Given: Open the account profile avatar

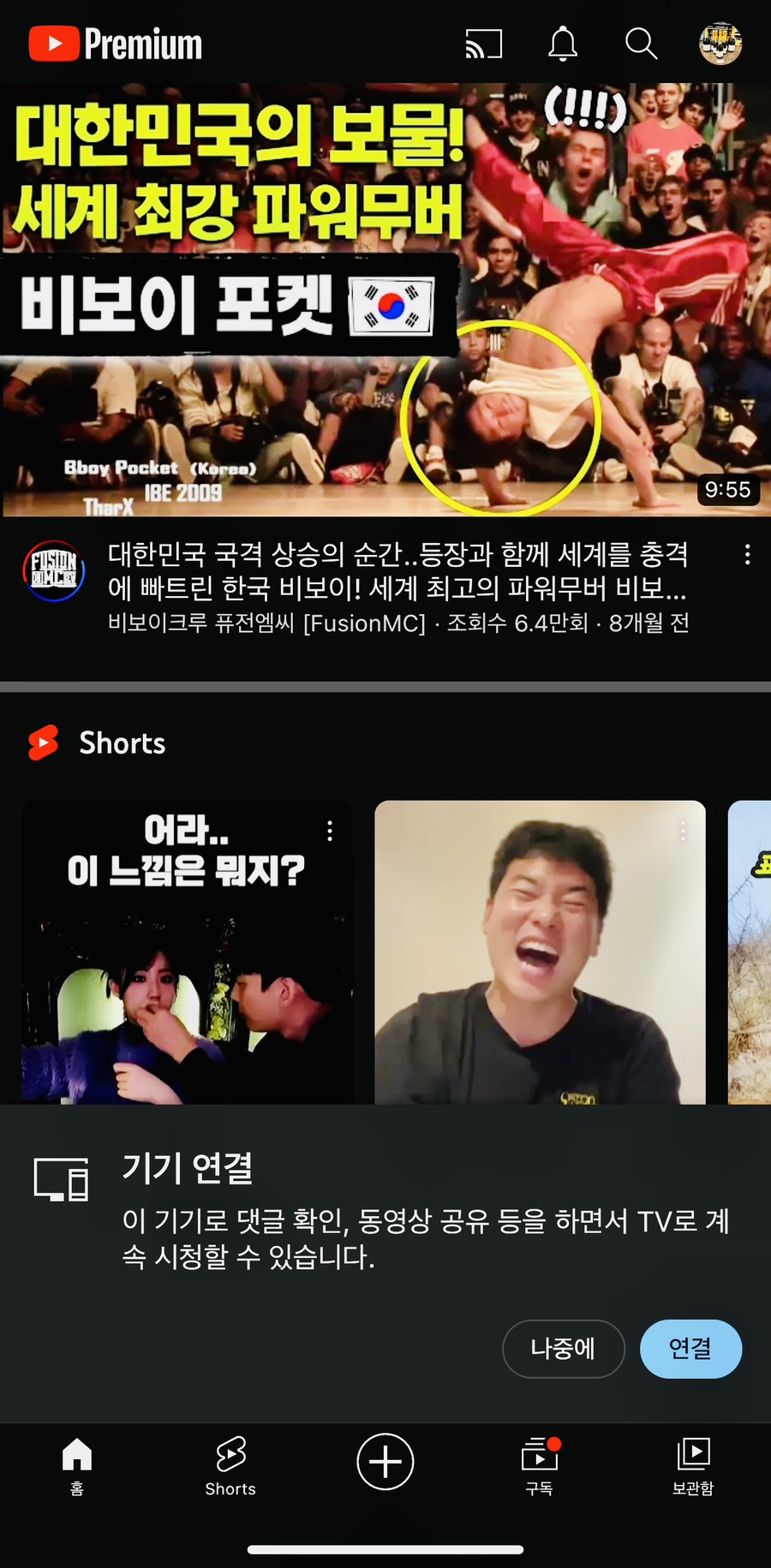Looking at the screenshot, I should (x=720, y=44).
